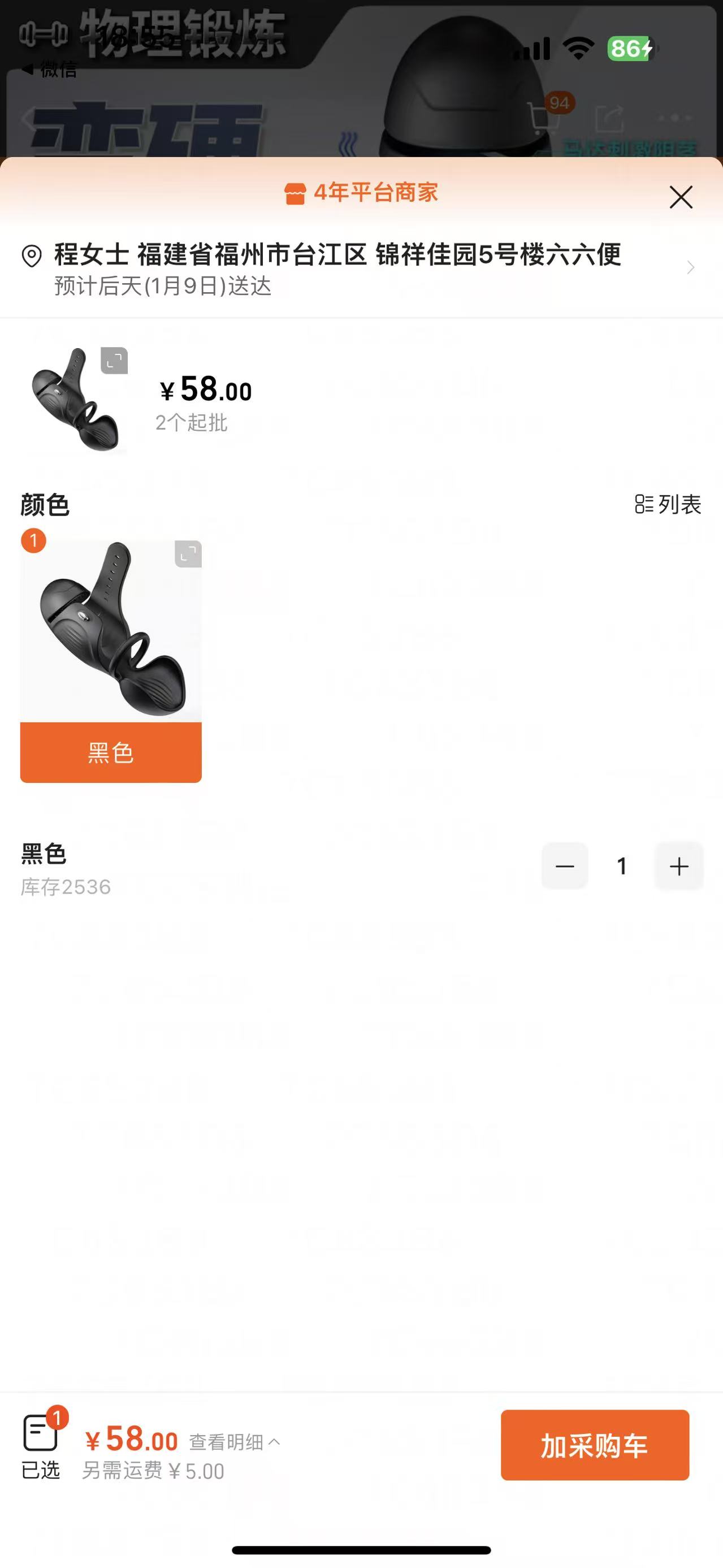Image resolution: width=723 pixels, height=1568 pixels.
Task: Increase quantity with the plus button
Action: 678,866
